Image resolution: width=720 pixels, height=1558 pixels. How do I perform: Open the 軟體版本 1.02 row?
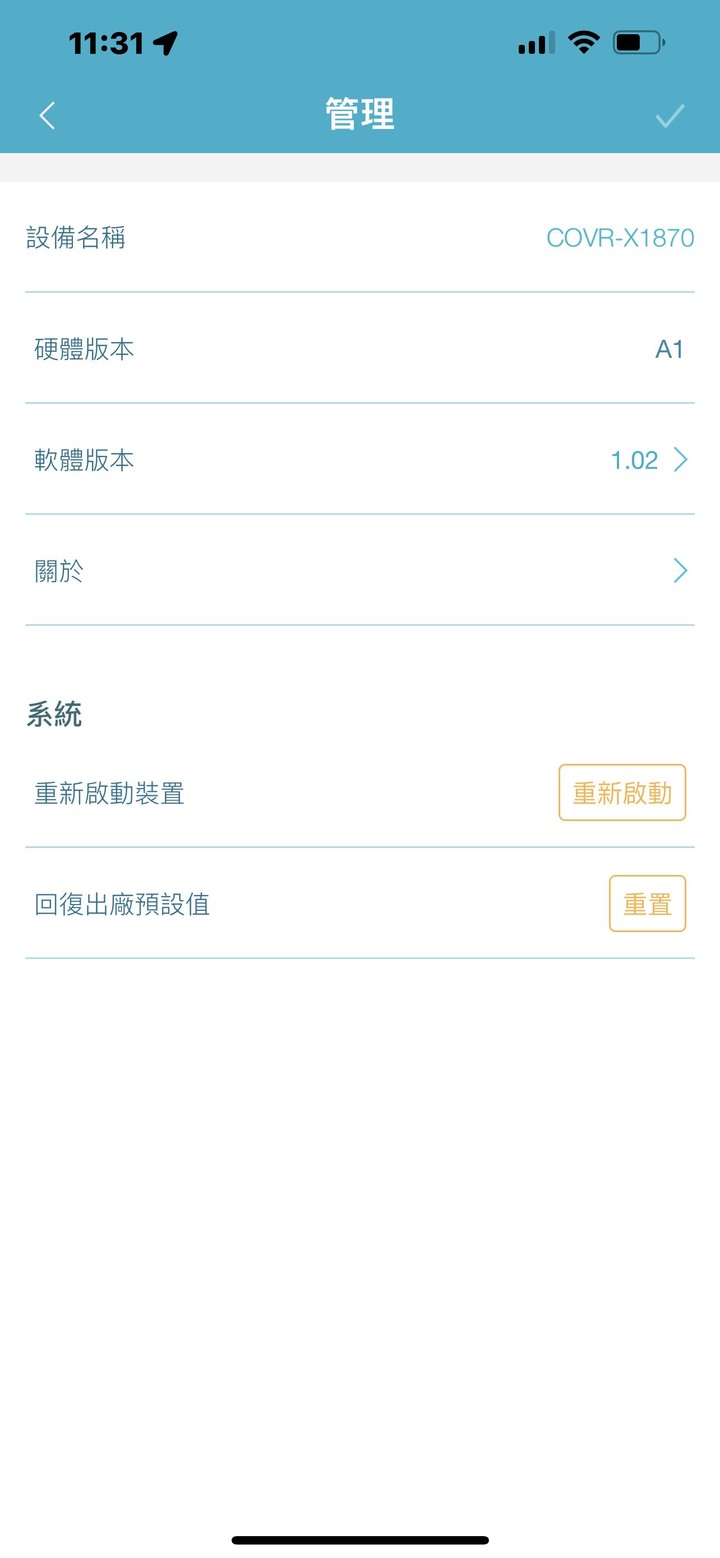click(x=360, y=460)
